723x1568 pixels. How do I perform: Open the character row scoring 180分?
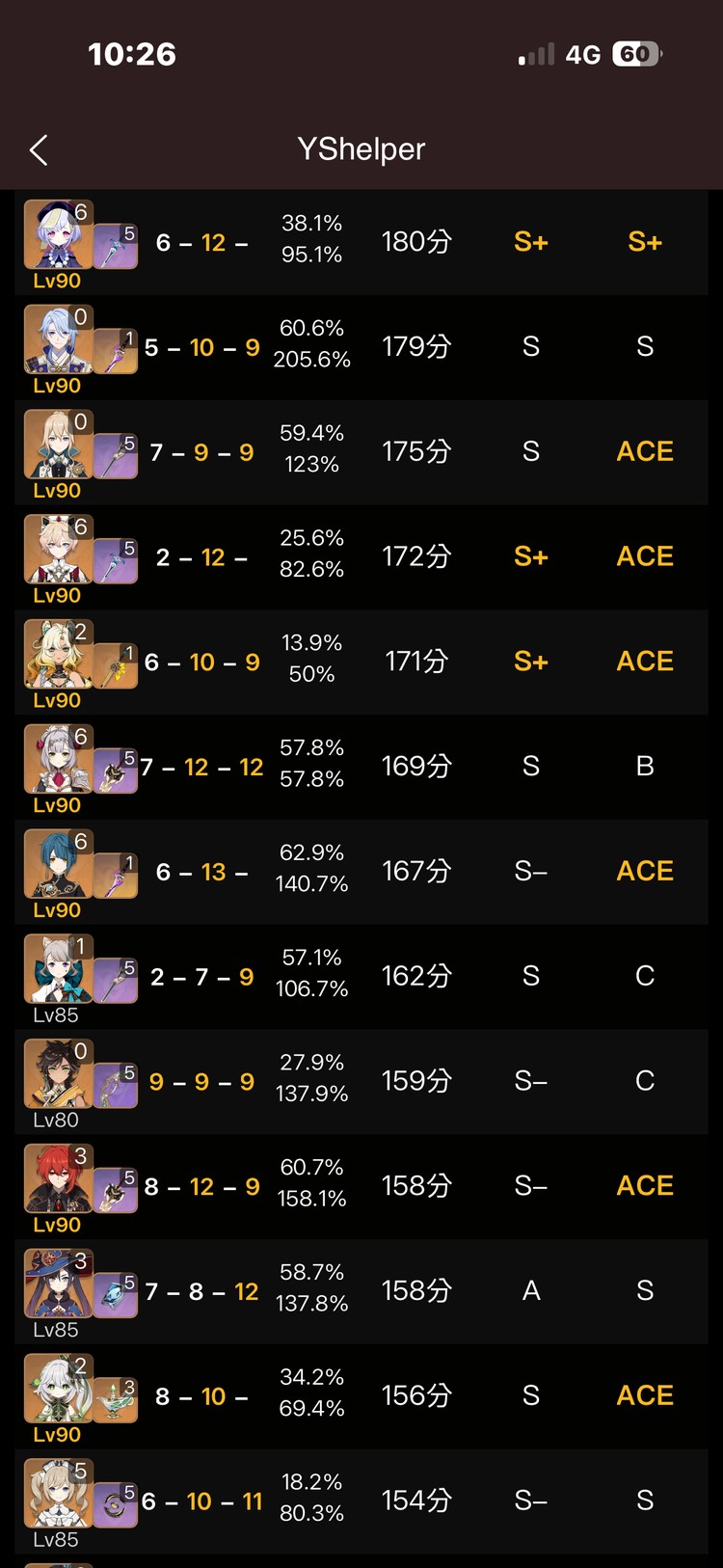[x=361, y=242]
